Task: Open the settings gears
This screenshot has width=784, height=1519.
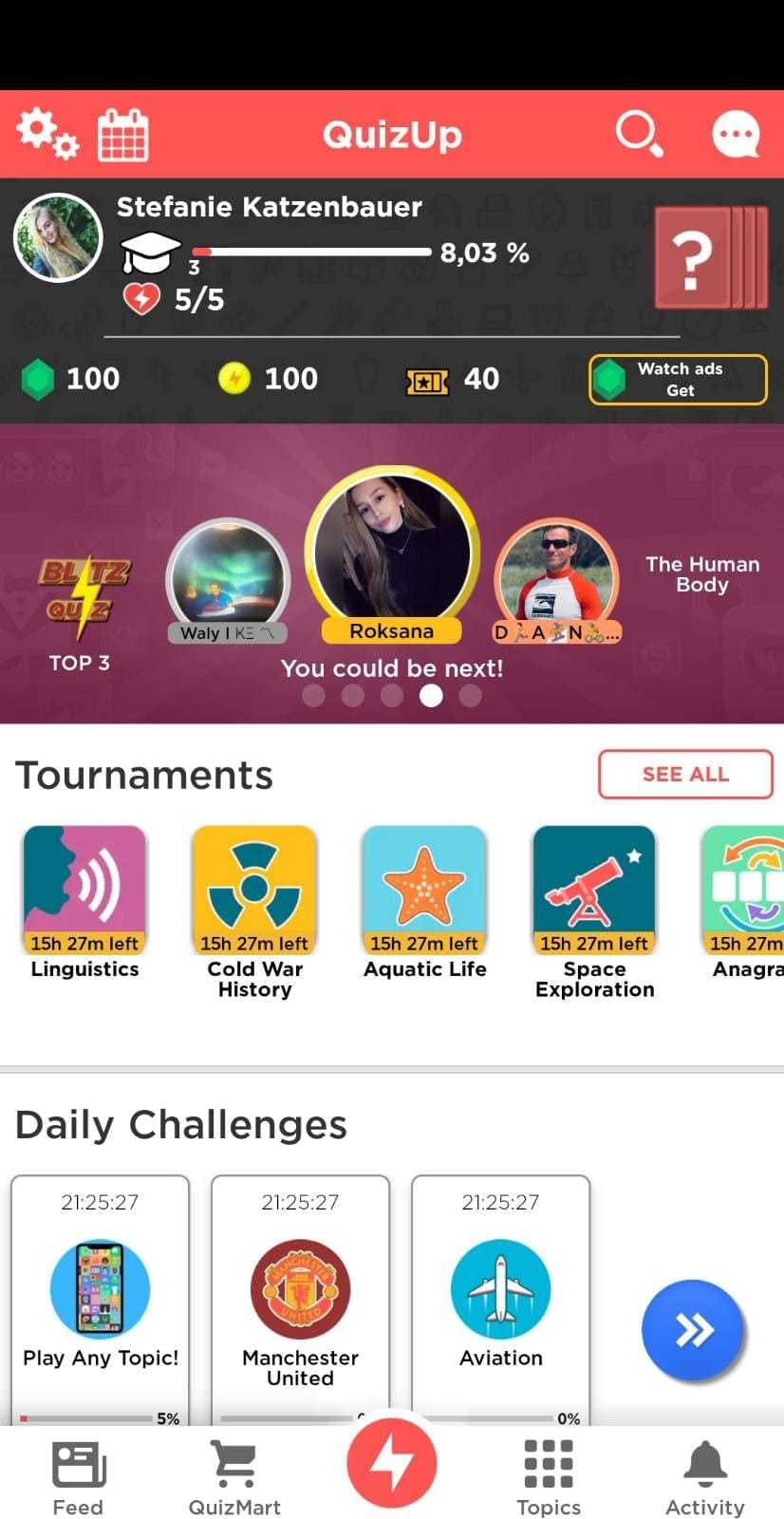Action: click(47, 134)
